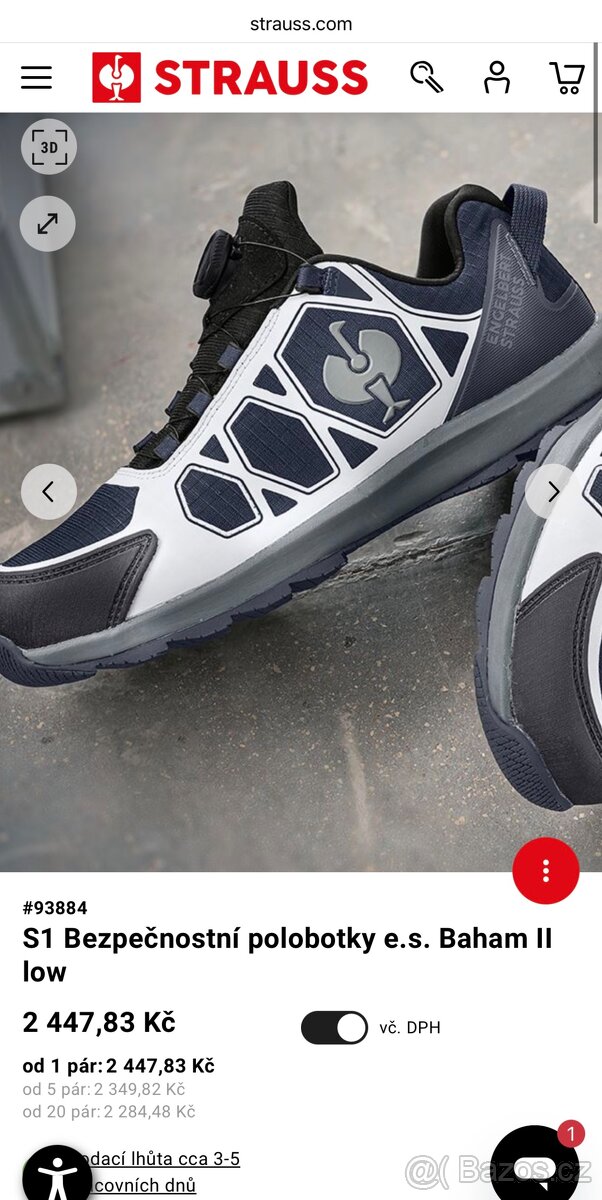View the shopping cart
The width and height of the screenshot is (602, 1200).
(567, 78)
